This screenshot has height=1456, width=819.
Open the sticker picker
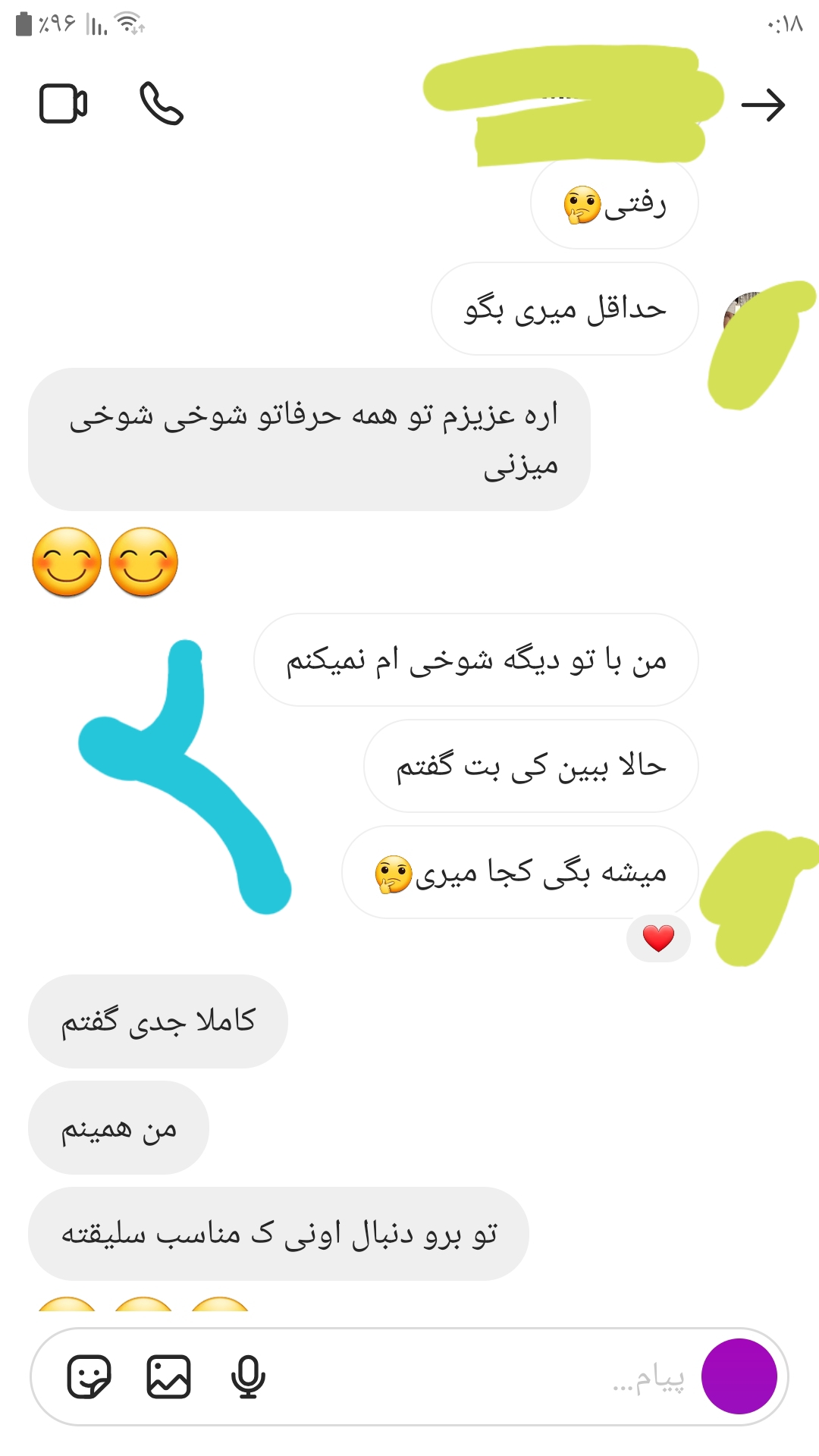pos(89,1376)
